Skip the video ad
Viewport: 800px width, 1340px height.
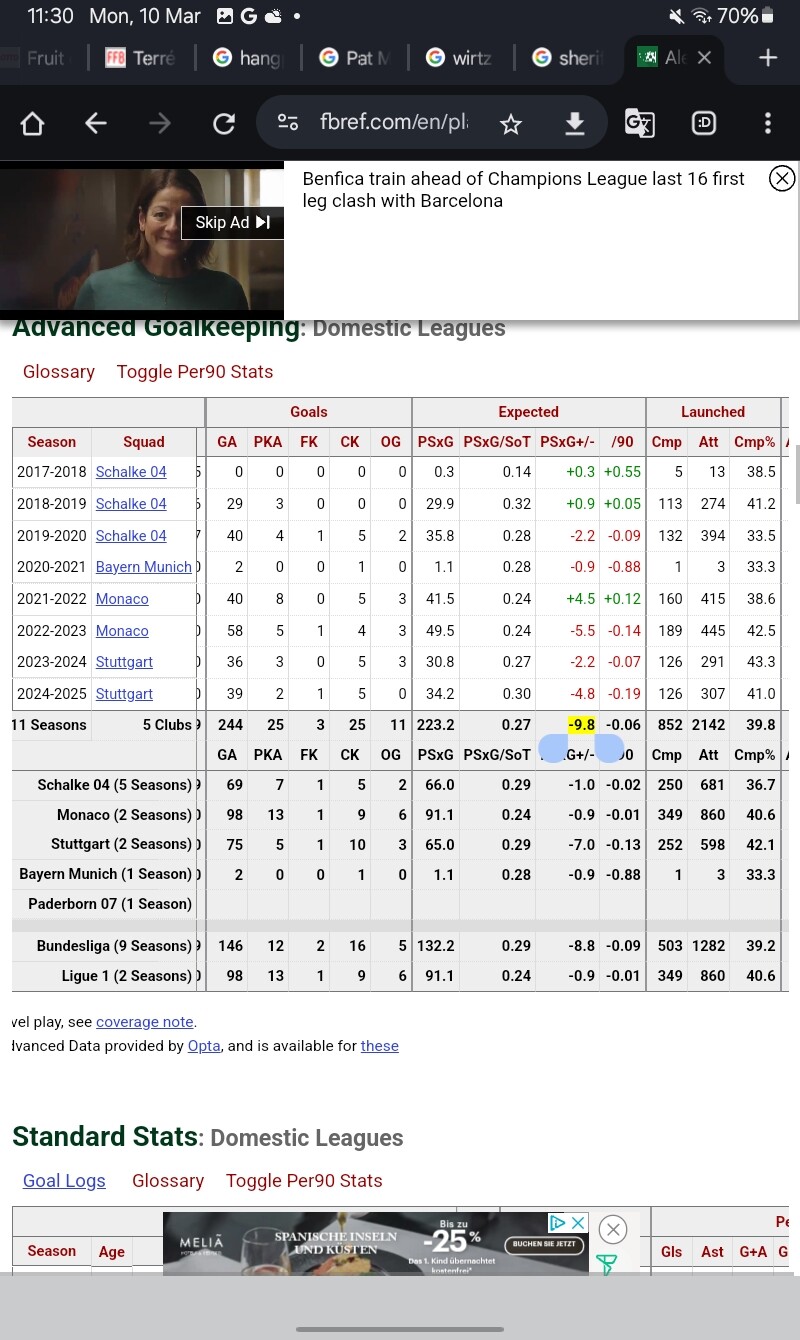[232, 222]
